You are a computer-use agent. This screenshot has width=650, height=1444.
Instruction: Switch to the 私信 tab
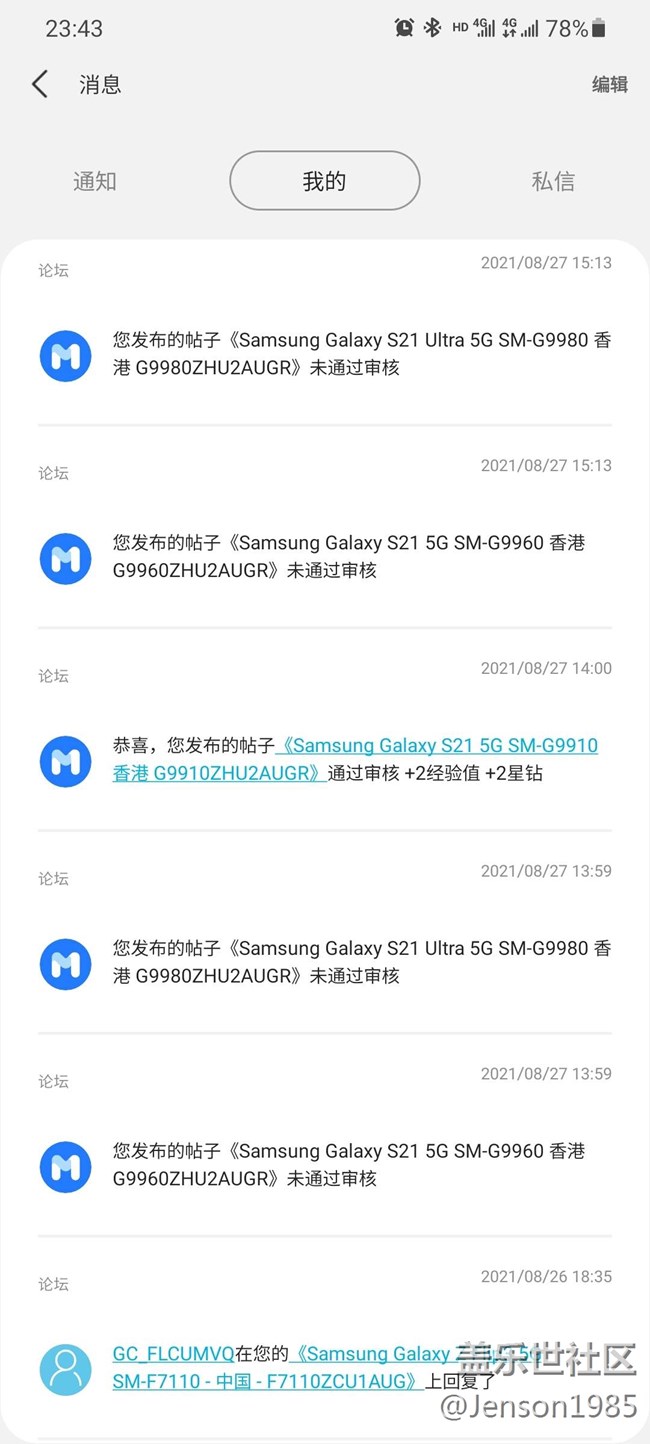click(553, 181)
